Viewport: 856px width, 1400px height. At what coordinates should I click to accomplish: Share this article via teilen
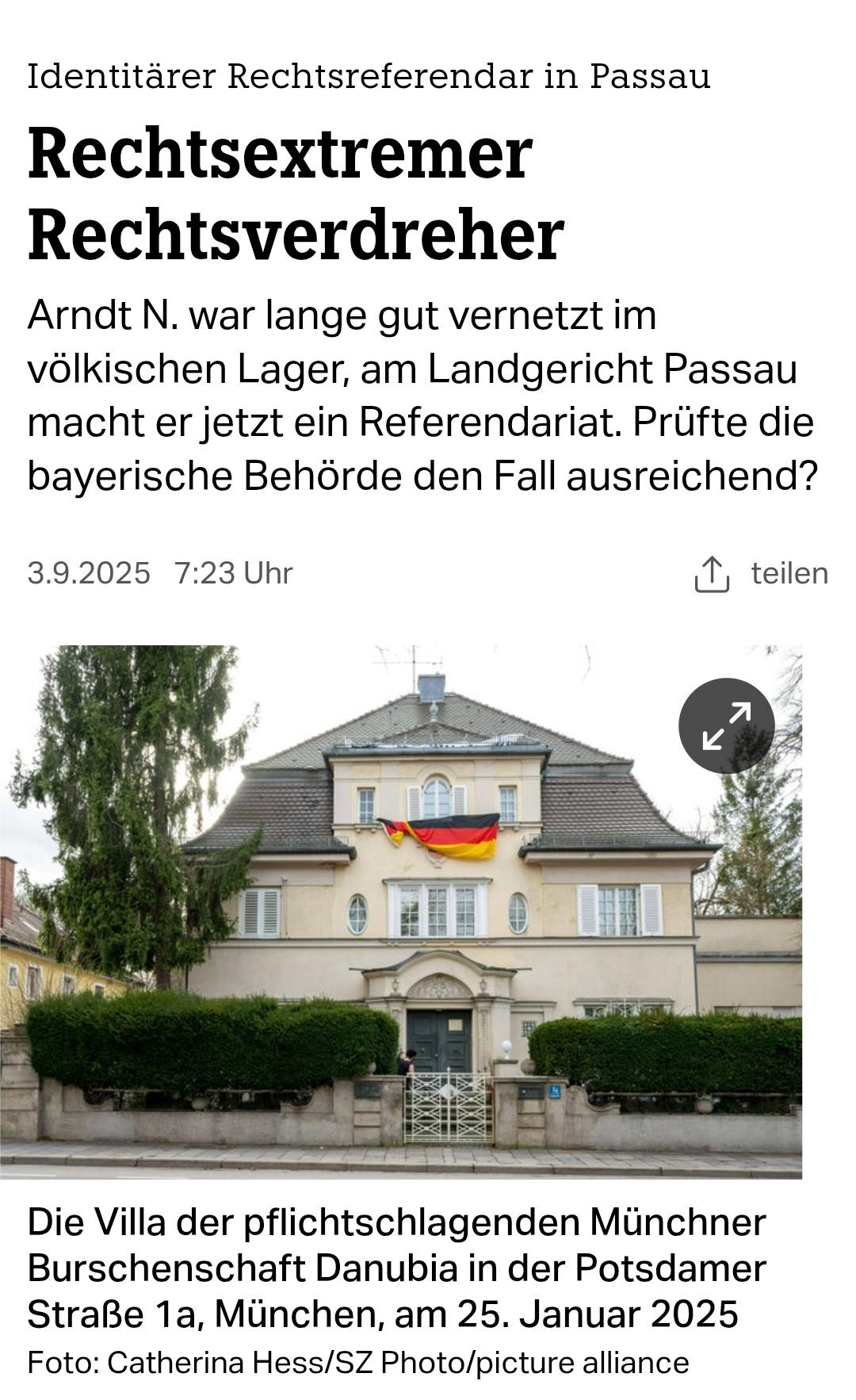coord(761,573)
